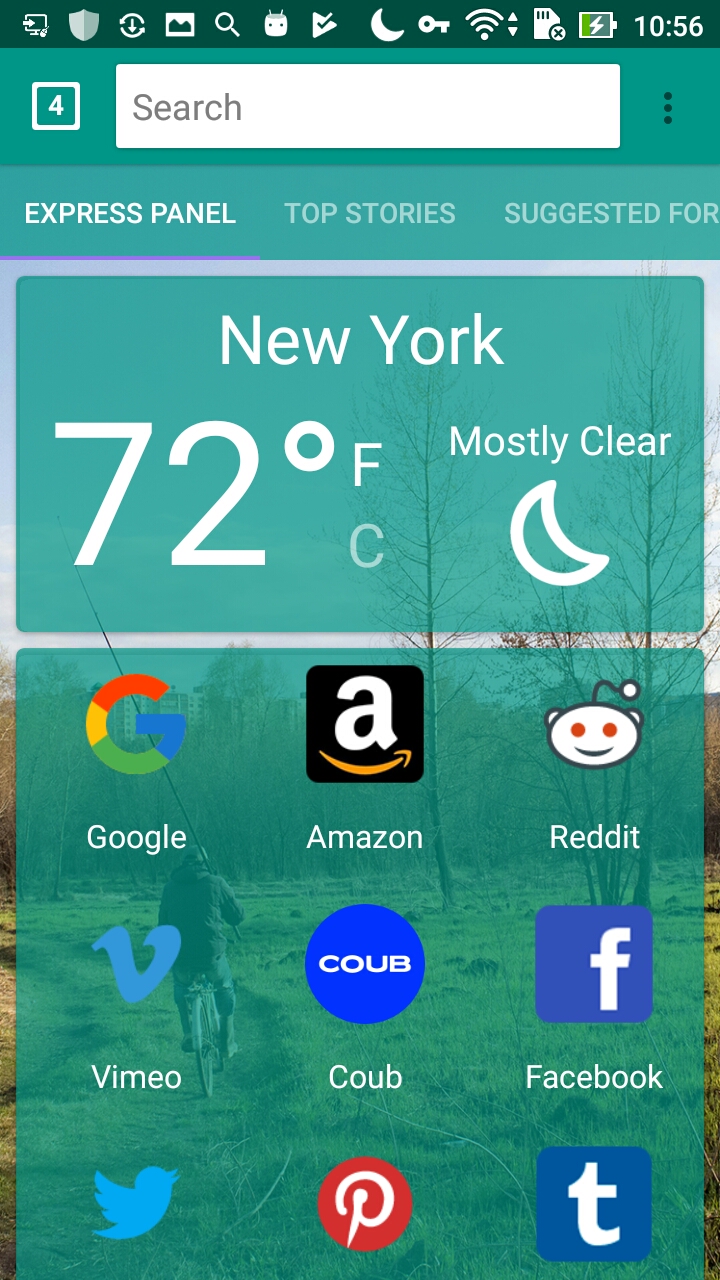Open the browser overflow menu
The width and height of the screenshot is (720, 1280).
pos(667,106)
